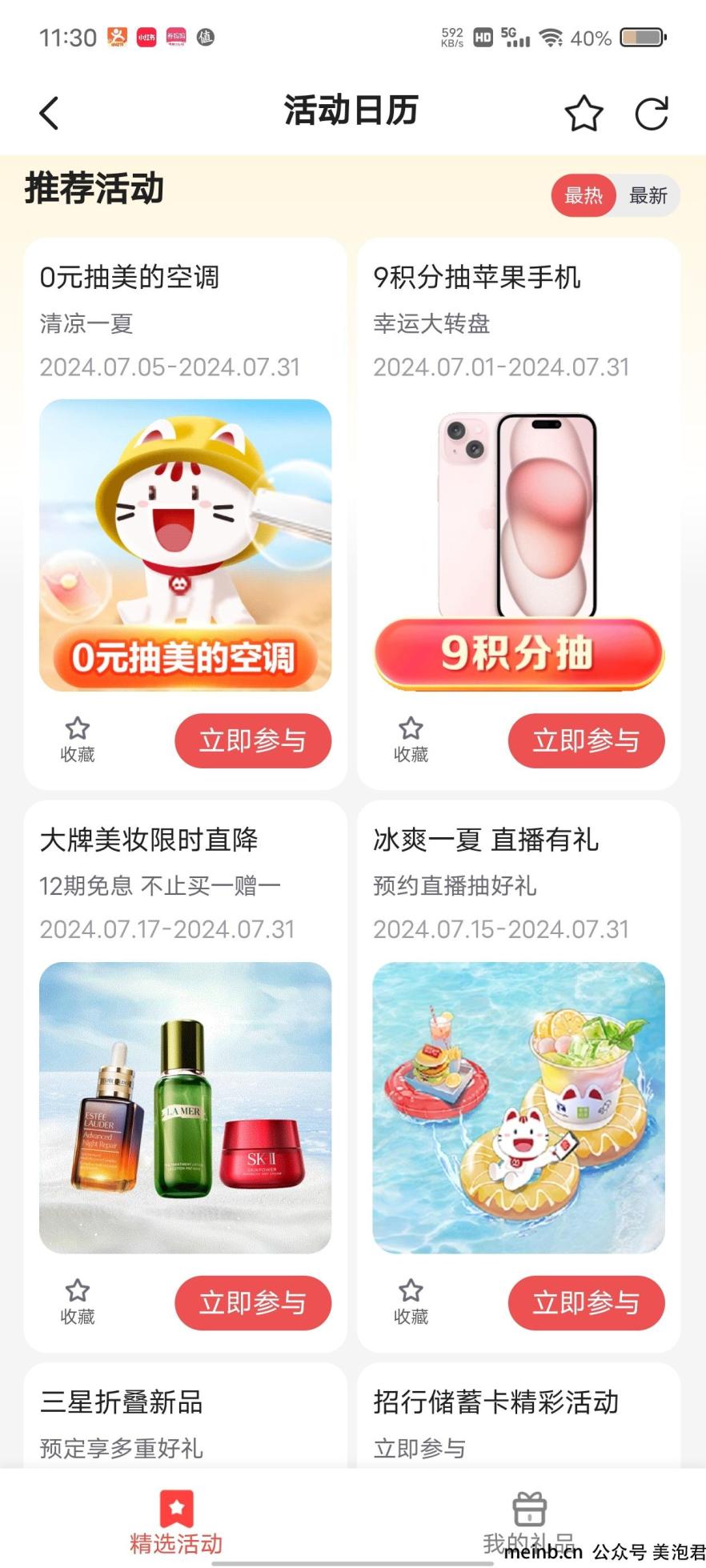Open the 三星折叠新品 card
The image size is (706, 1568).
[185, 1421]
